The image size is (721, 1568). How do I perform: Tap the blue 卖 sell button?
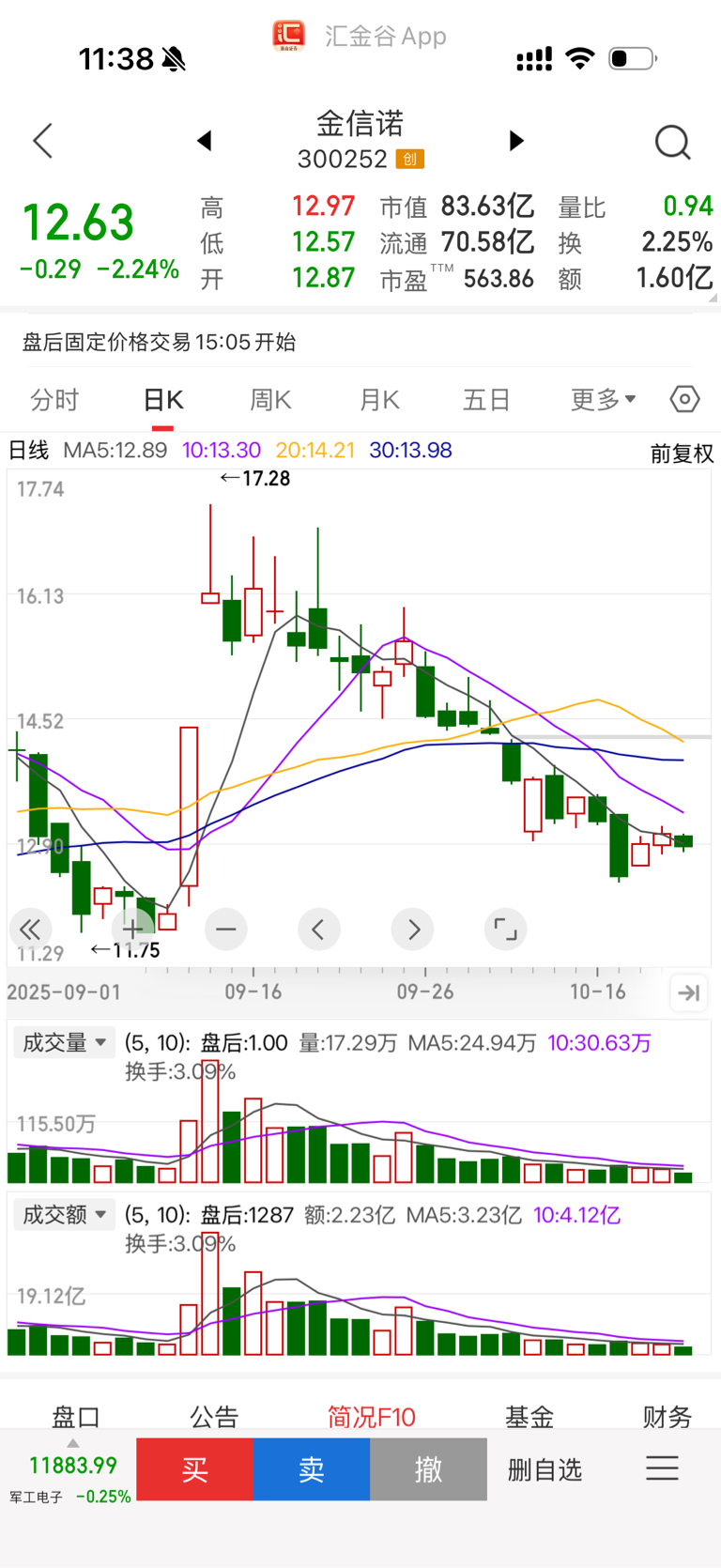pyautogui.click(x=312, y=1468)
